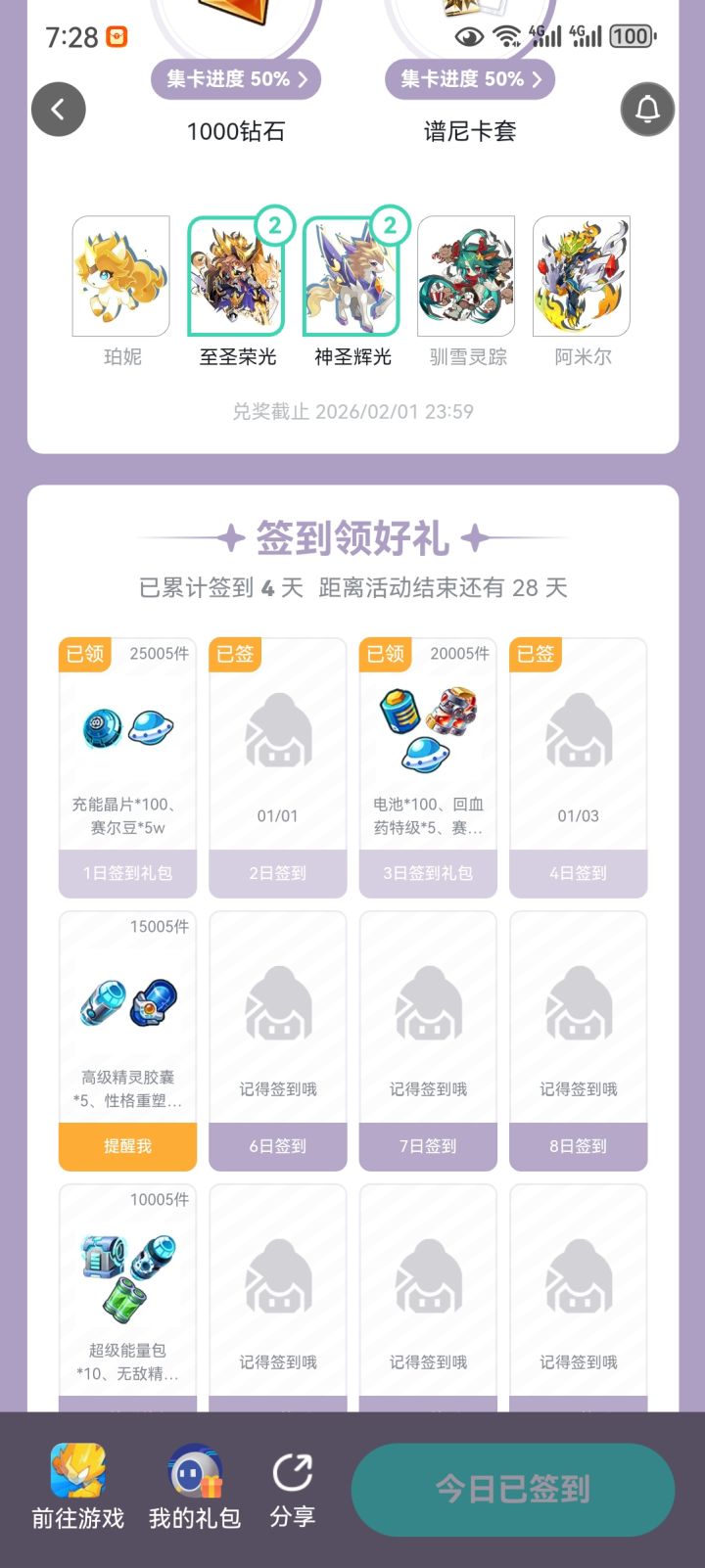
Task: Tap the 阿米尔 card thumbnail
Action: 580,276
